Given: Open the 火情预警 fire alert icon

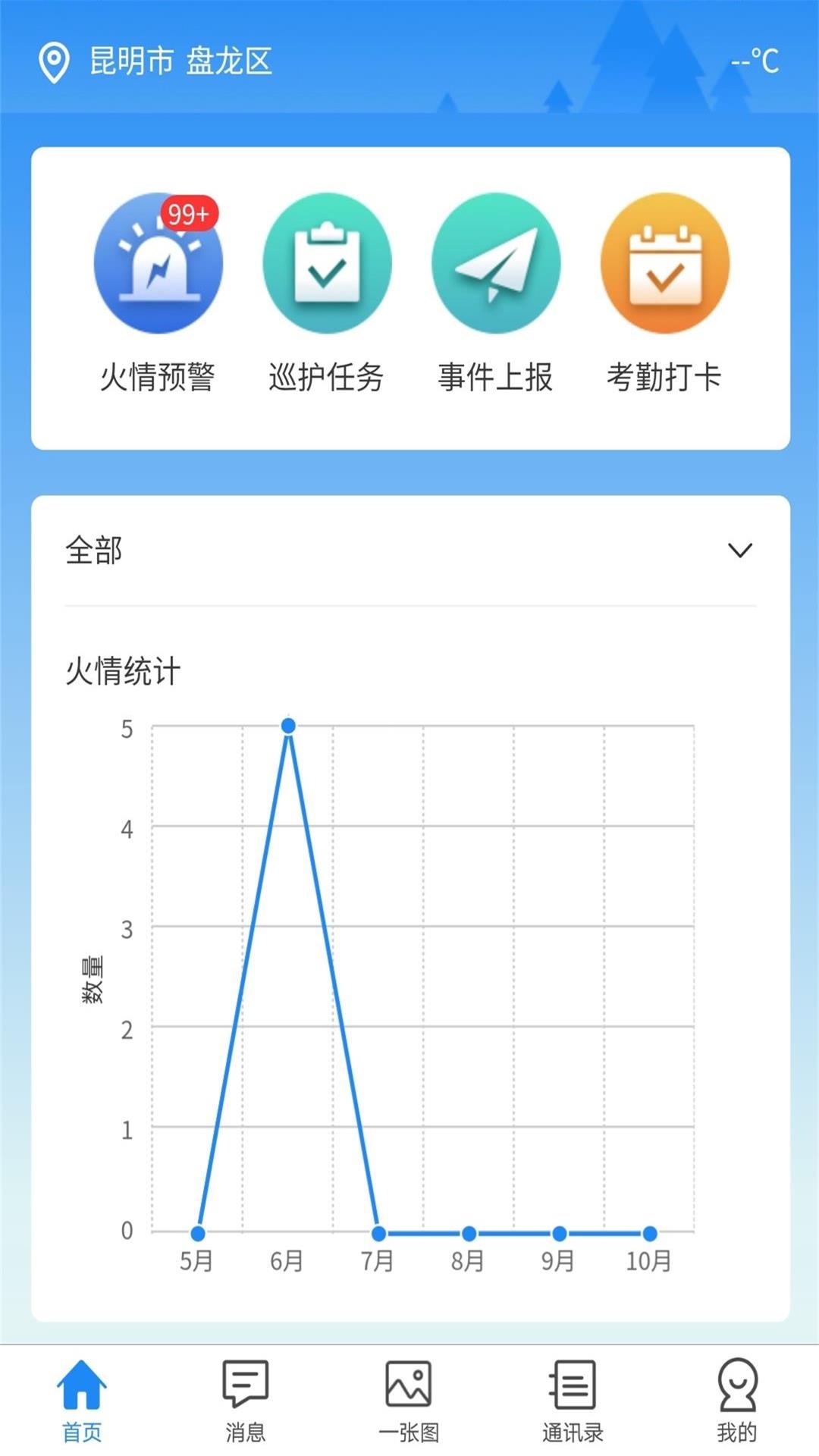Looking at the screenshot, I should coord(158,265).
